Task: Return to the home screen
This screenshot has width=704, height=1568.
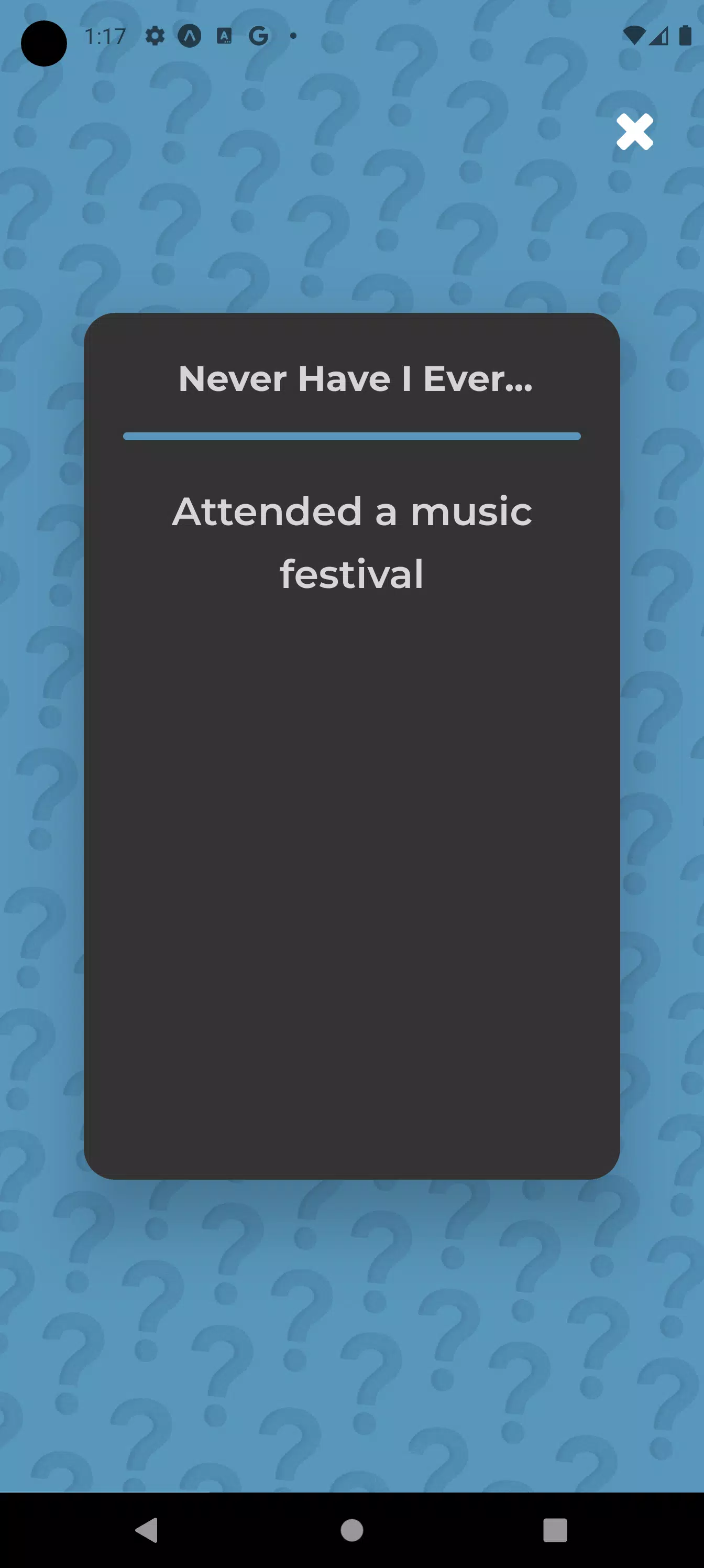Action: [x=351, y=1530]
